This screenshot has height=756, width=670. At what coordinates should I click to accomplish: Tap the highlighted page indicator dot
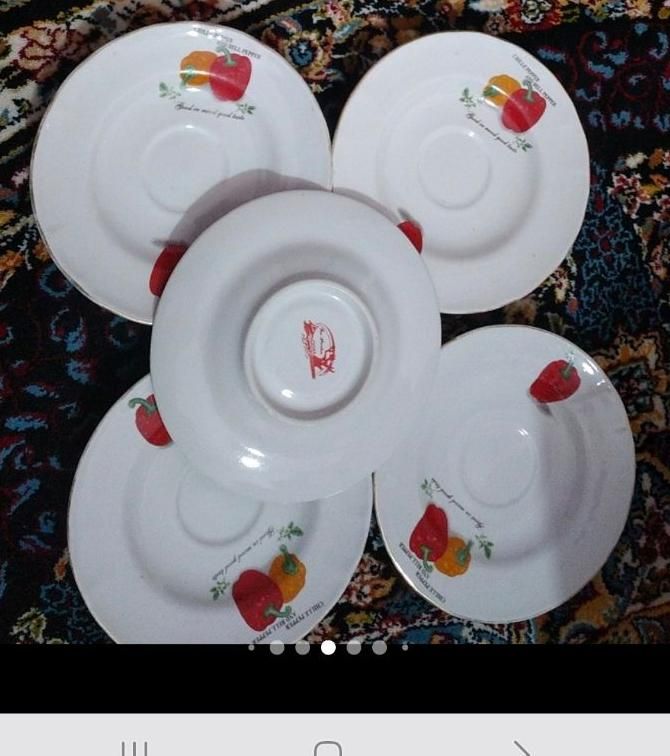point(328,648)
